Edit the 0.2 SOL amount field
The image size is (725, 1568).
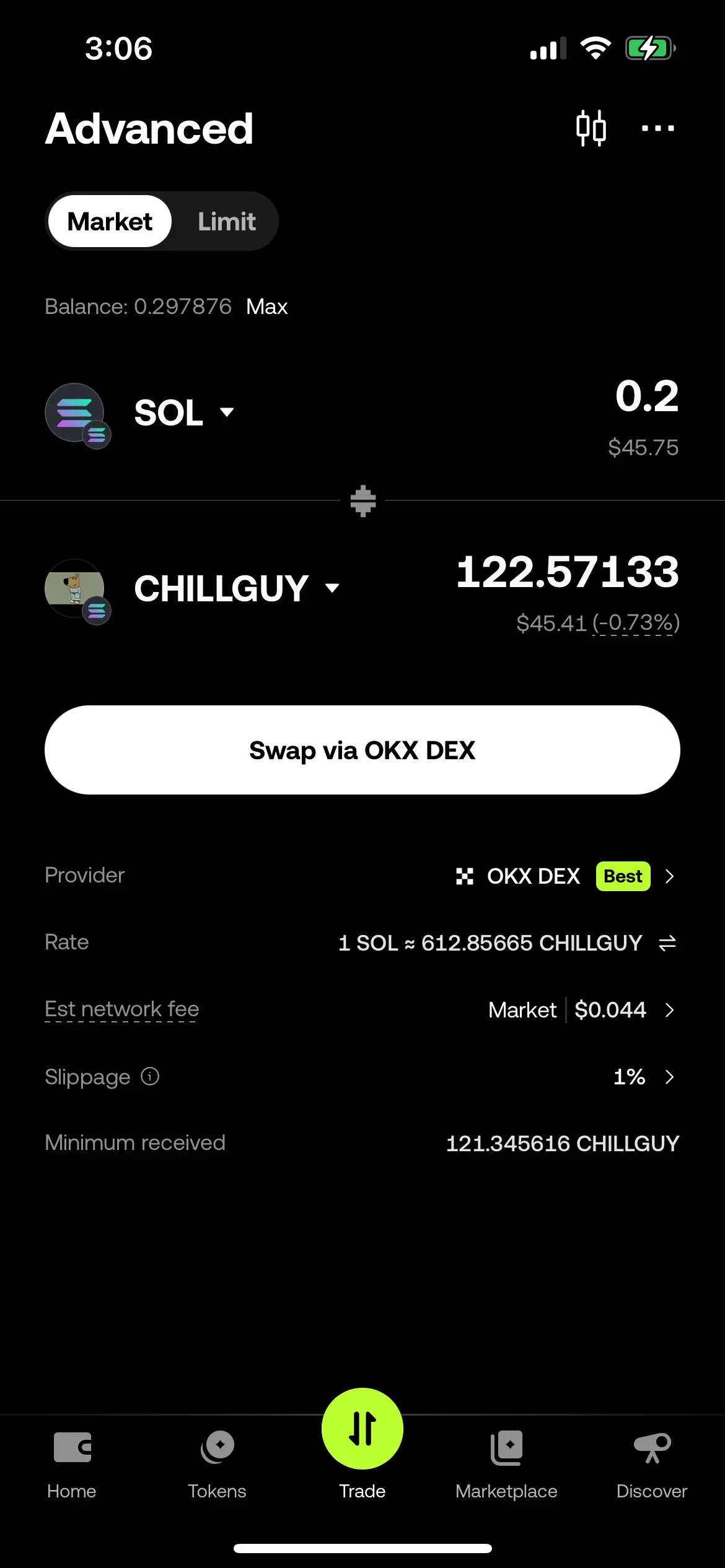point(646,396)
